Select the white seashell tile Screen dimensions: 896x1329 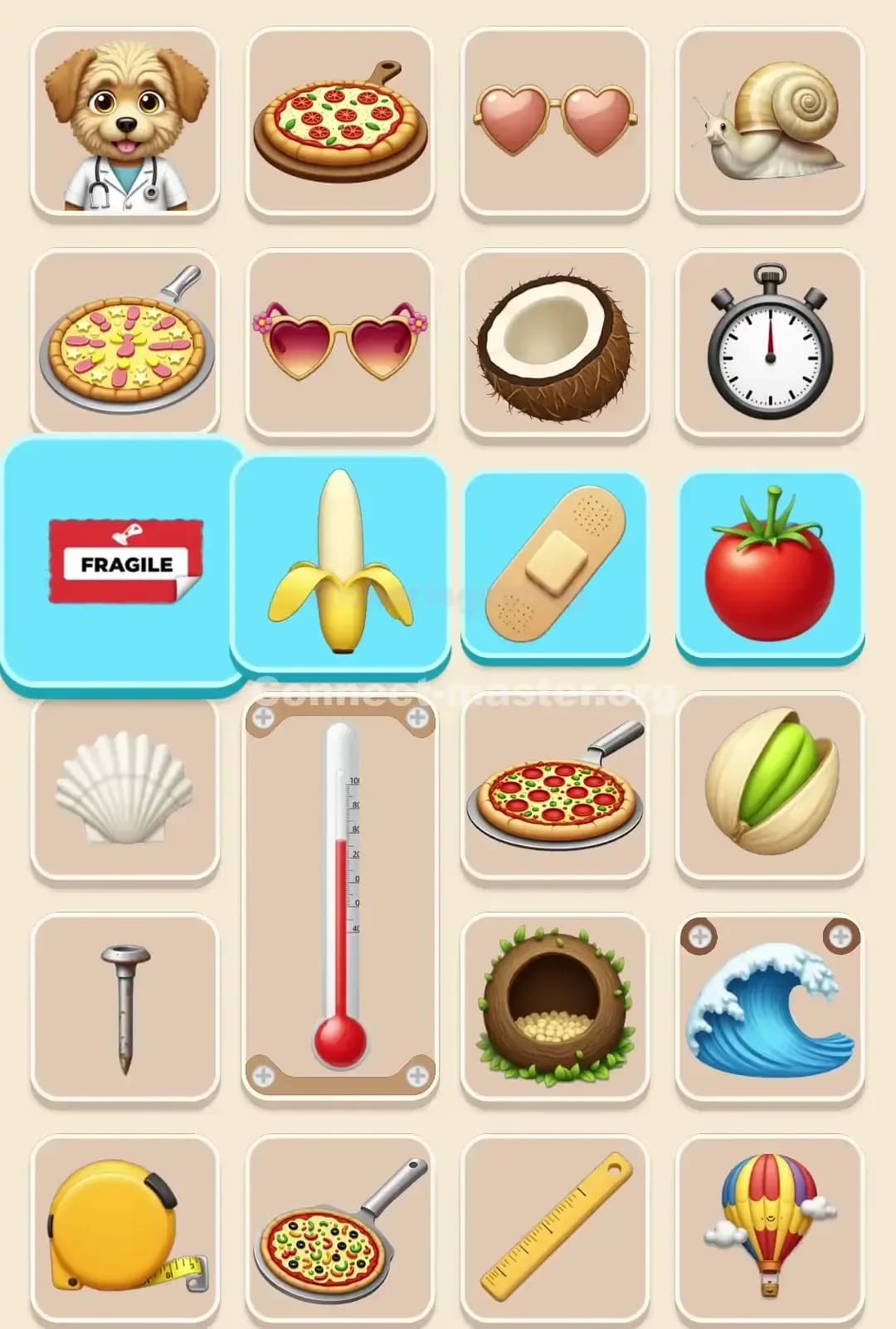[125, 786]
